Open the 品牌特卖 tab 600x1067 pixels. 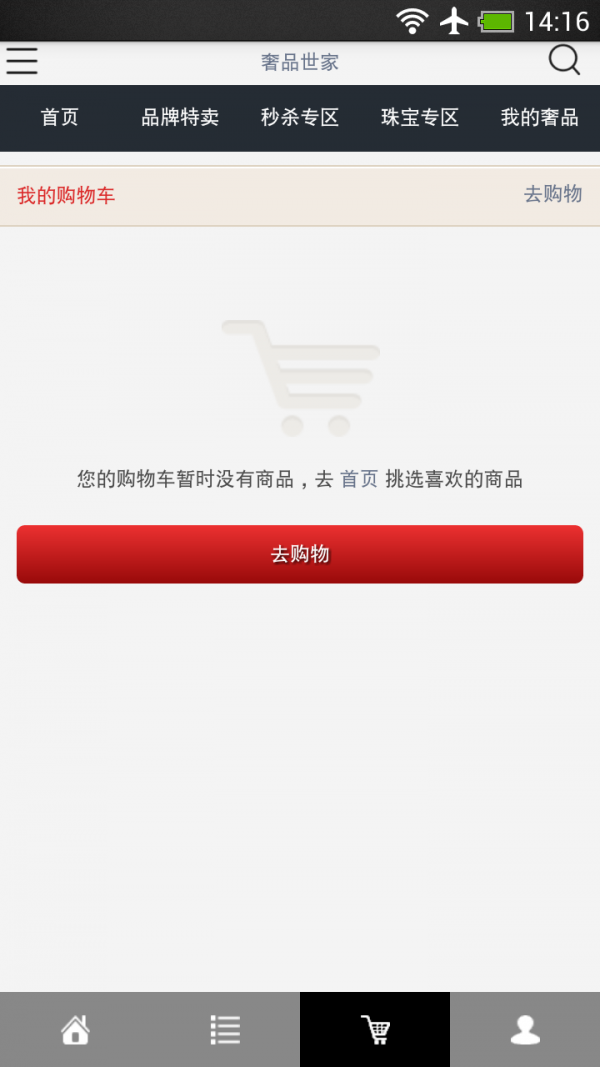180,118
